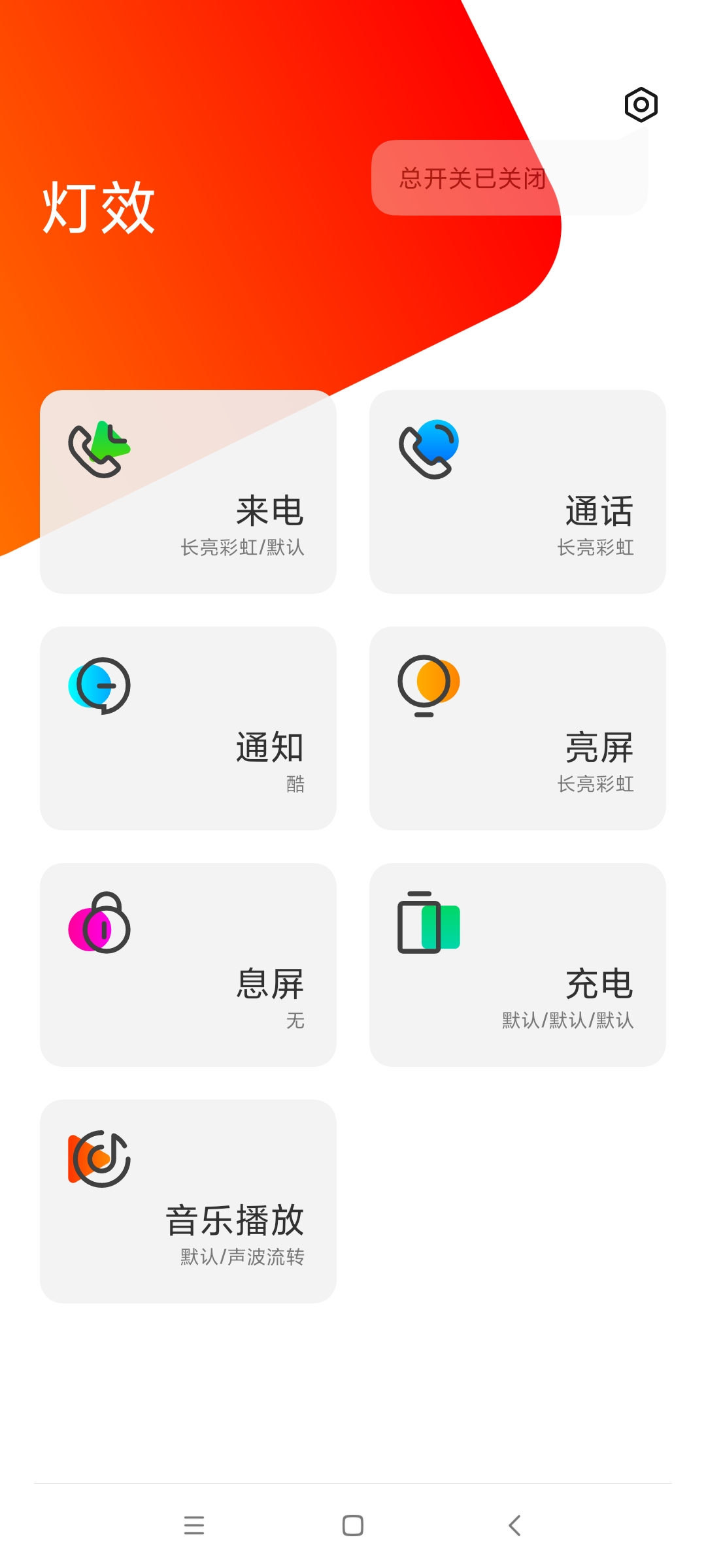The height and width of the screenshot is (1568, 706).
Task: Open the 充电 light effect card
Action: point(517,964)
